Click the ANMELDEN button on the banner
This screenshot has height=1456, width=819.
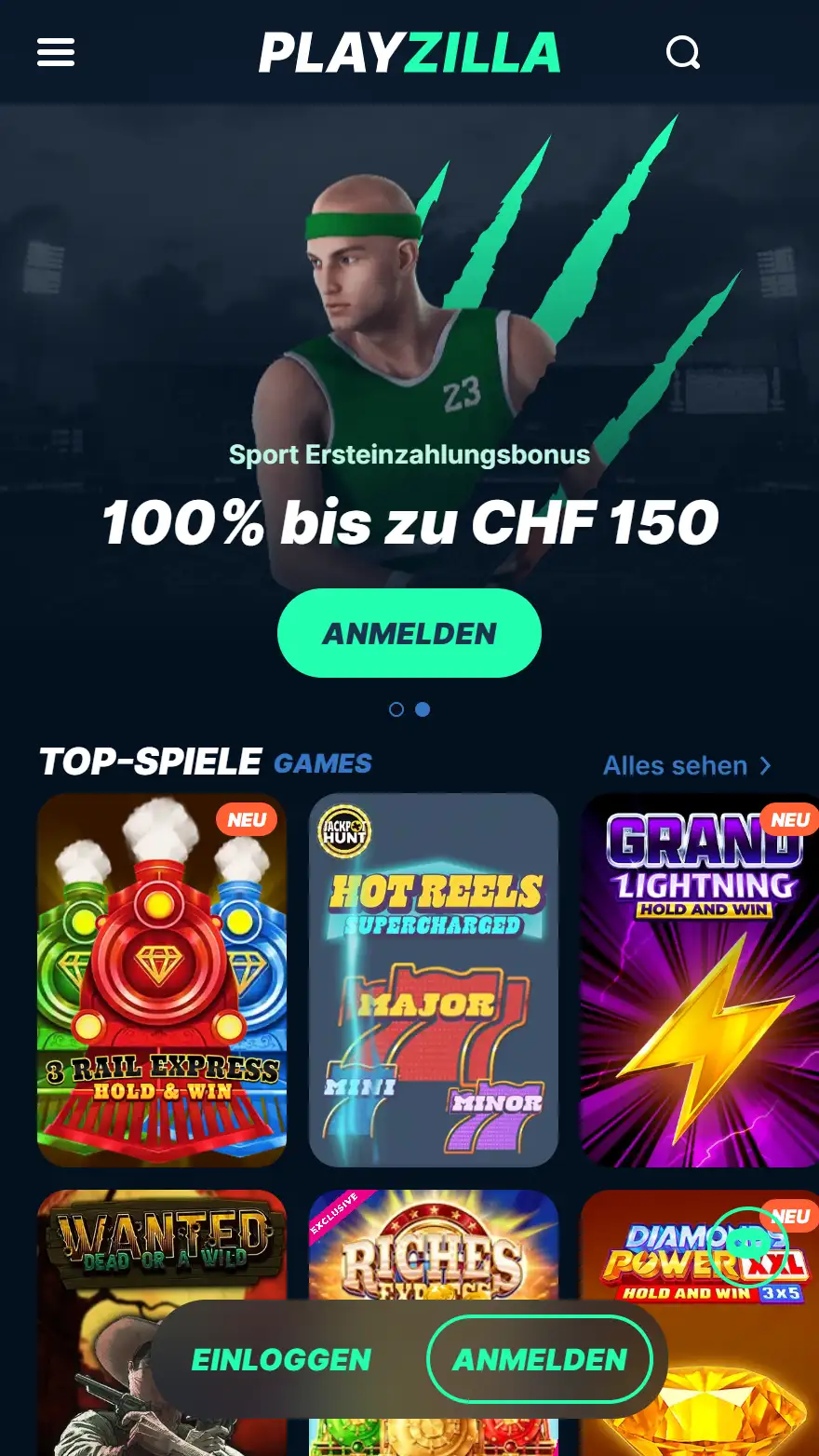coord(409,633)
